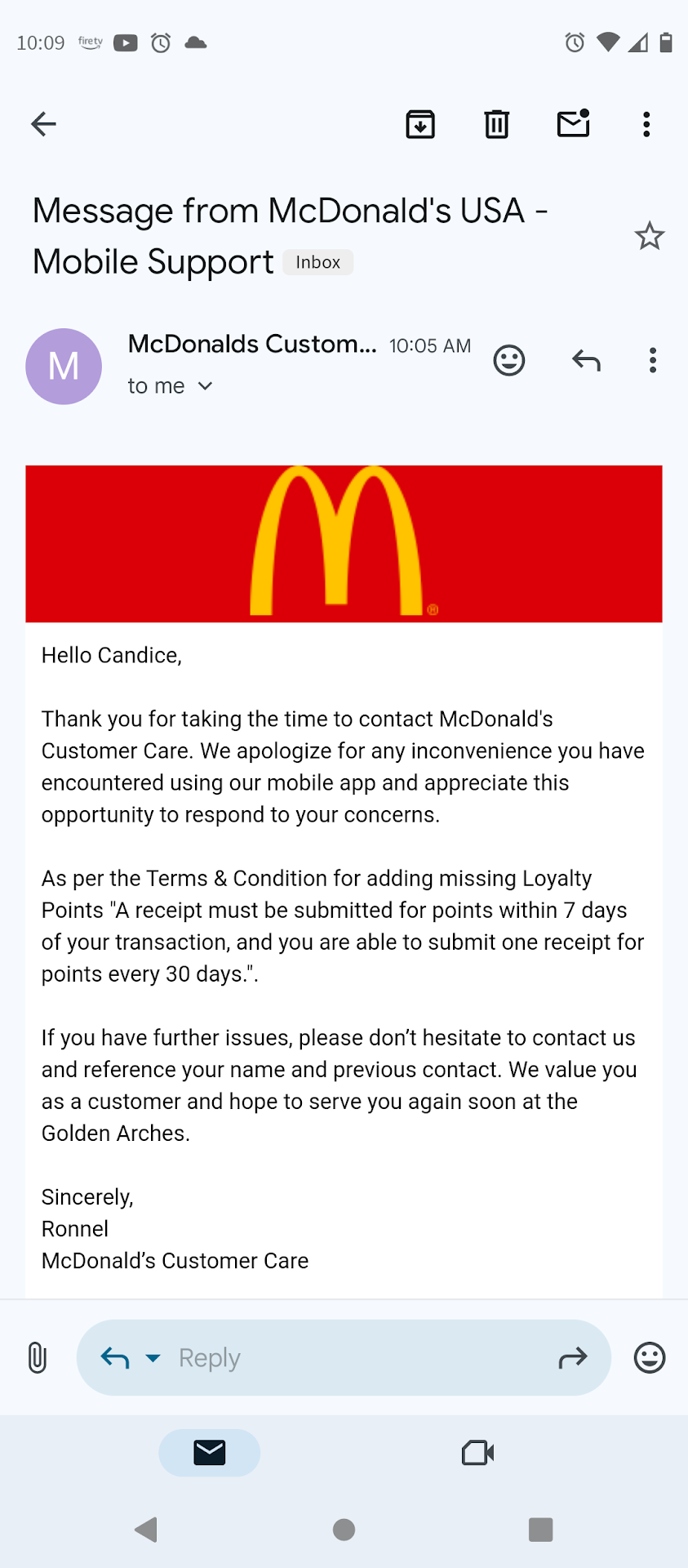Open the emoji picker beside the reply box
The width and height of the screenshot is (688, 1568).
(650, 1358)
